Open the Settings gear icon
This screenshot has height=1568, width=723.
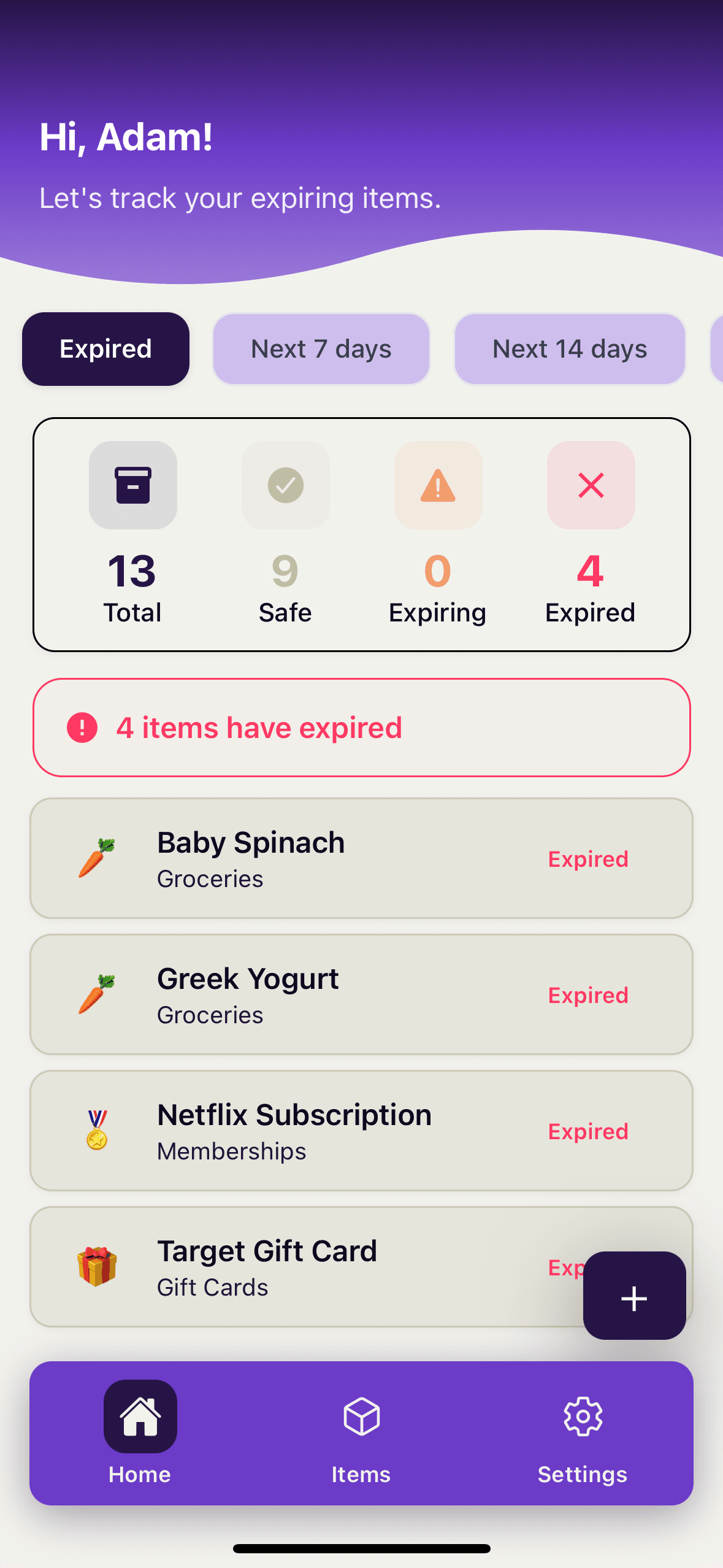click(x=581, y=1417)
